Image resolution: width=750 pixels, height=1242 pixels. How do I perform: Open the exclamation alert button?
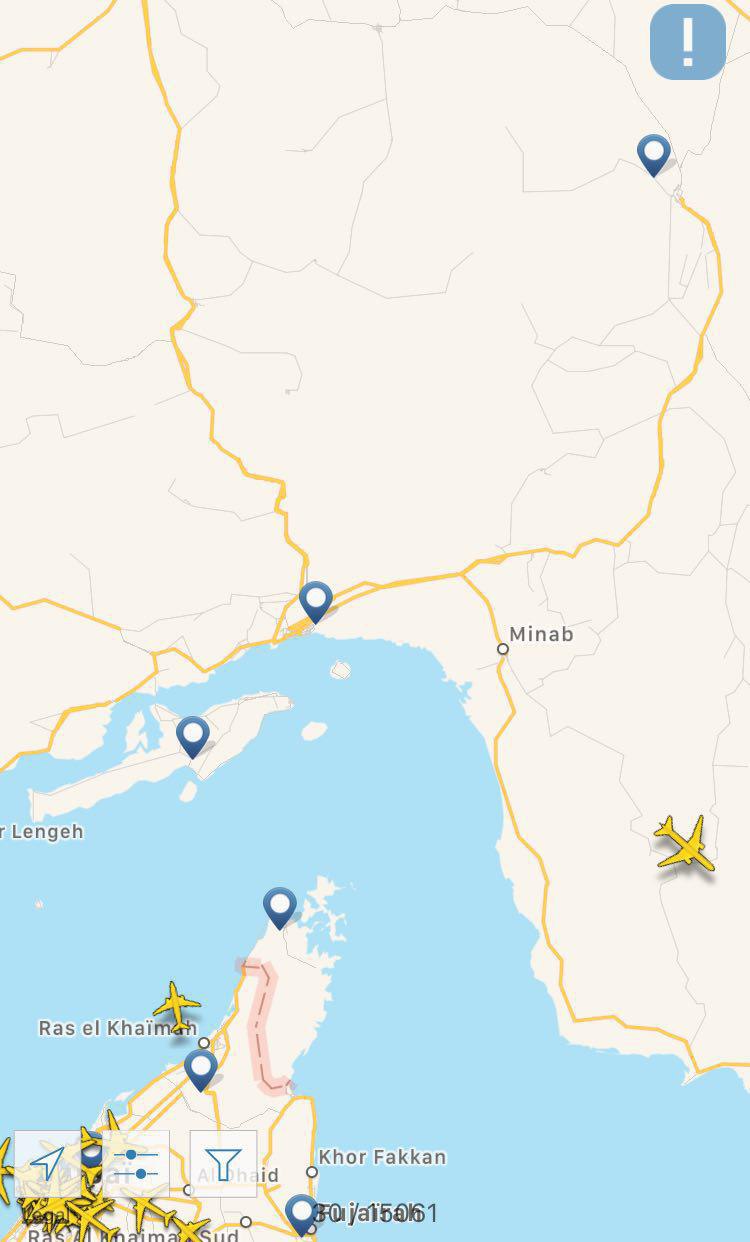(x=688, y=42)
